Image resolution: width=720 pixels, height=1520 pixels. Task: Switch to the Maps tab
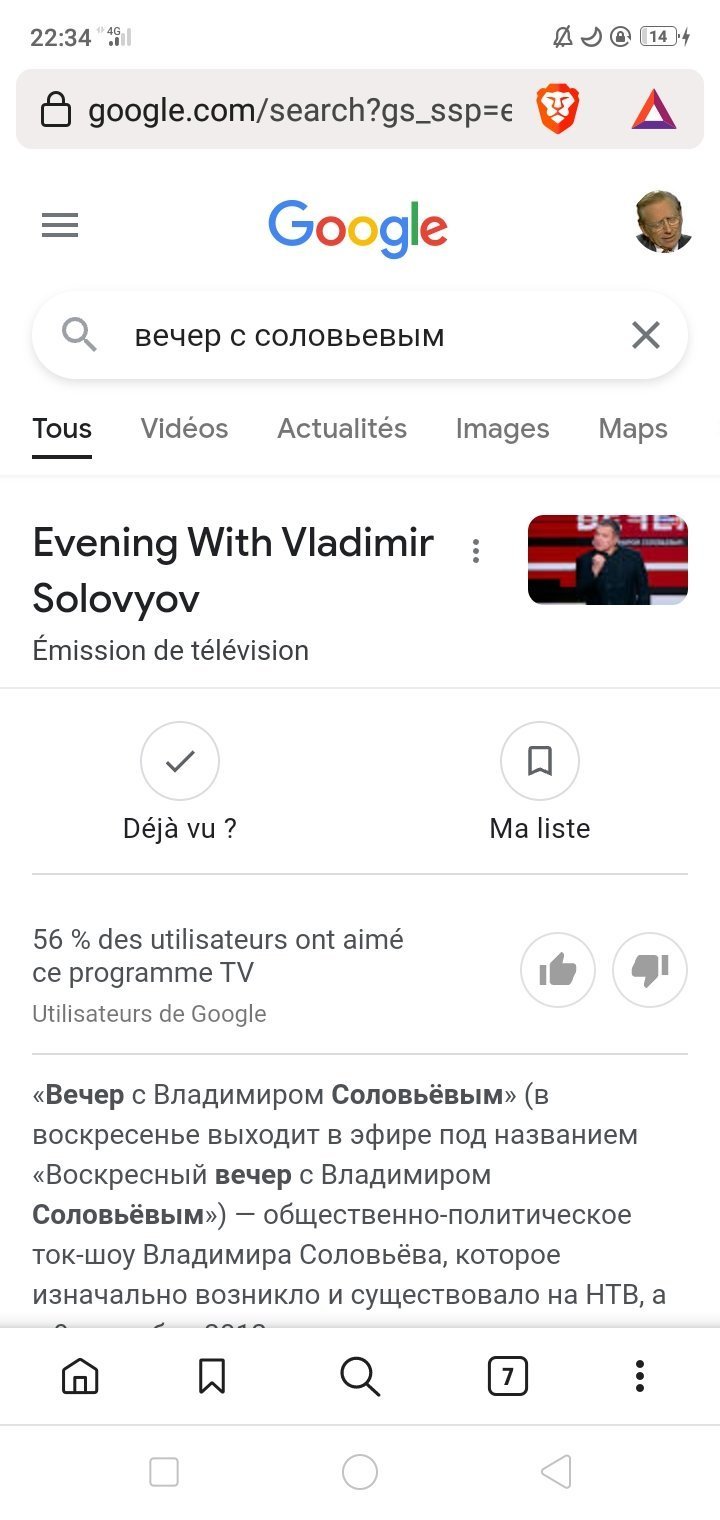point(633,429)
